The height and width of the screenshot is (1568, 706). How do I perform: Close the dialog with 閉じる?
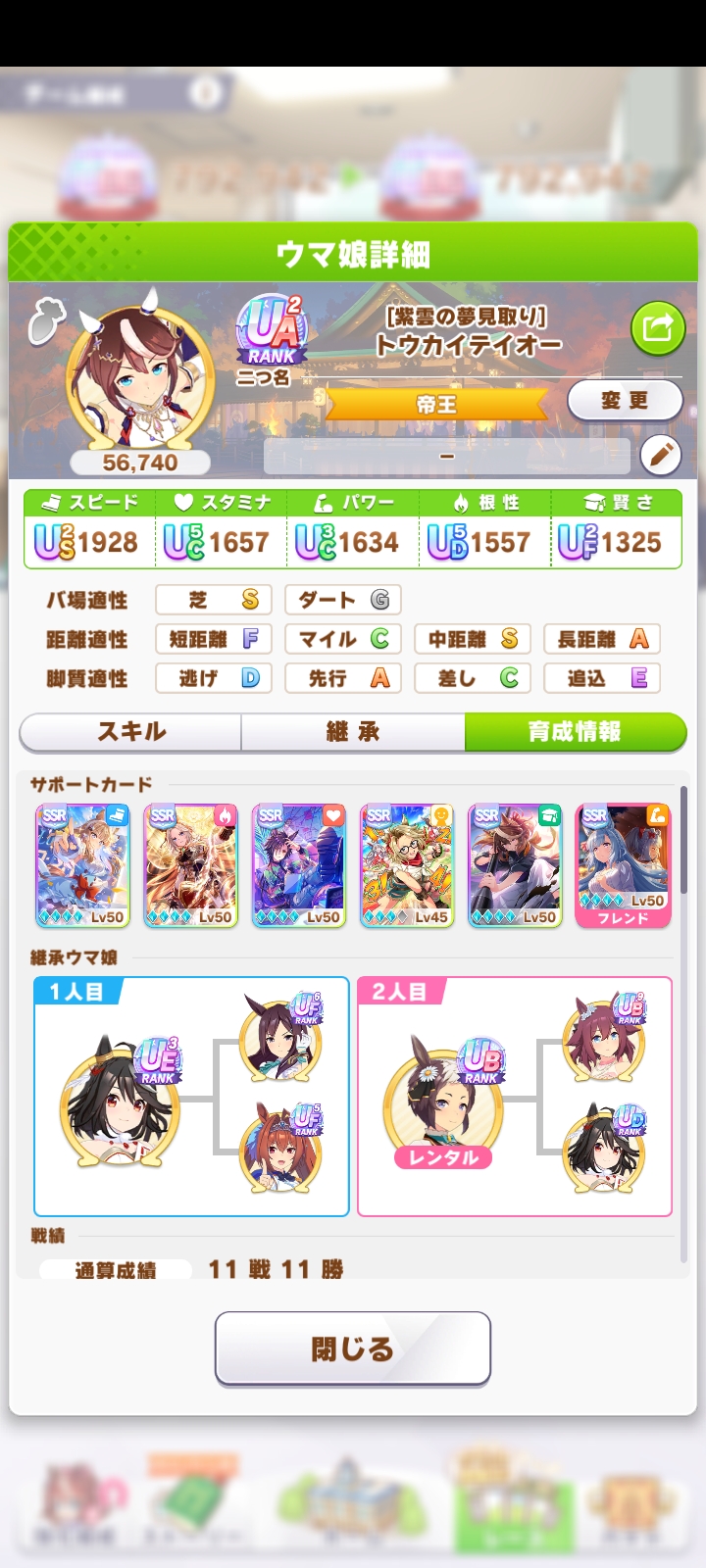(x=353, y=1348)
